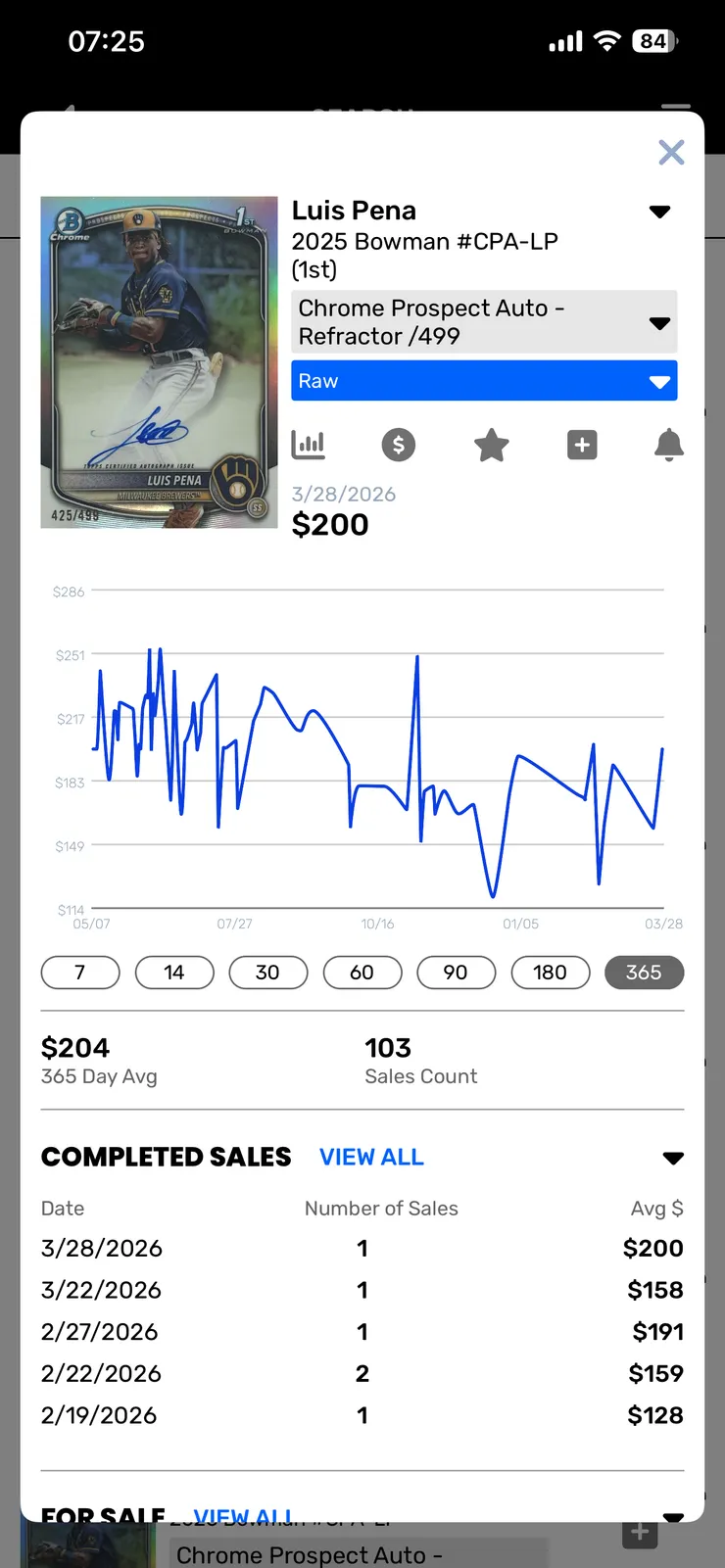The width and height of the screenshot is (725, 1568).
Task: Select the 365 day range
Action: tap(644, 973)
